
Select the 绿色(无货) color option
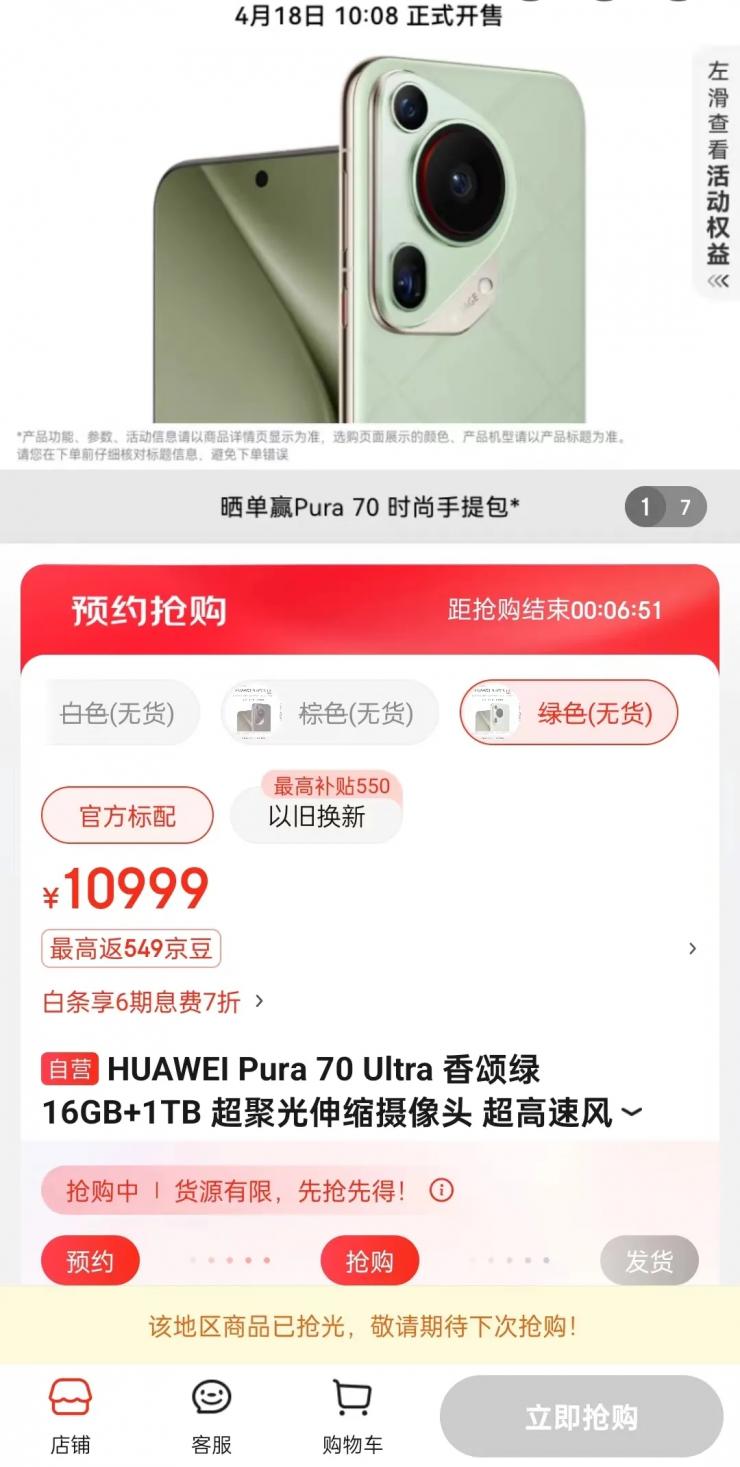[x=569, y=713]
